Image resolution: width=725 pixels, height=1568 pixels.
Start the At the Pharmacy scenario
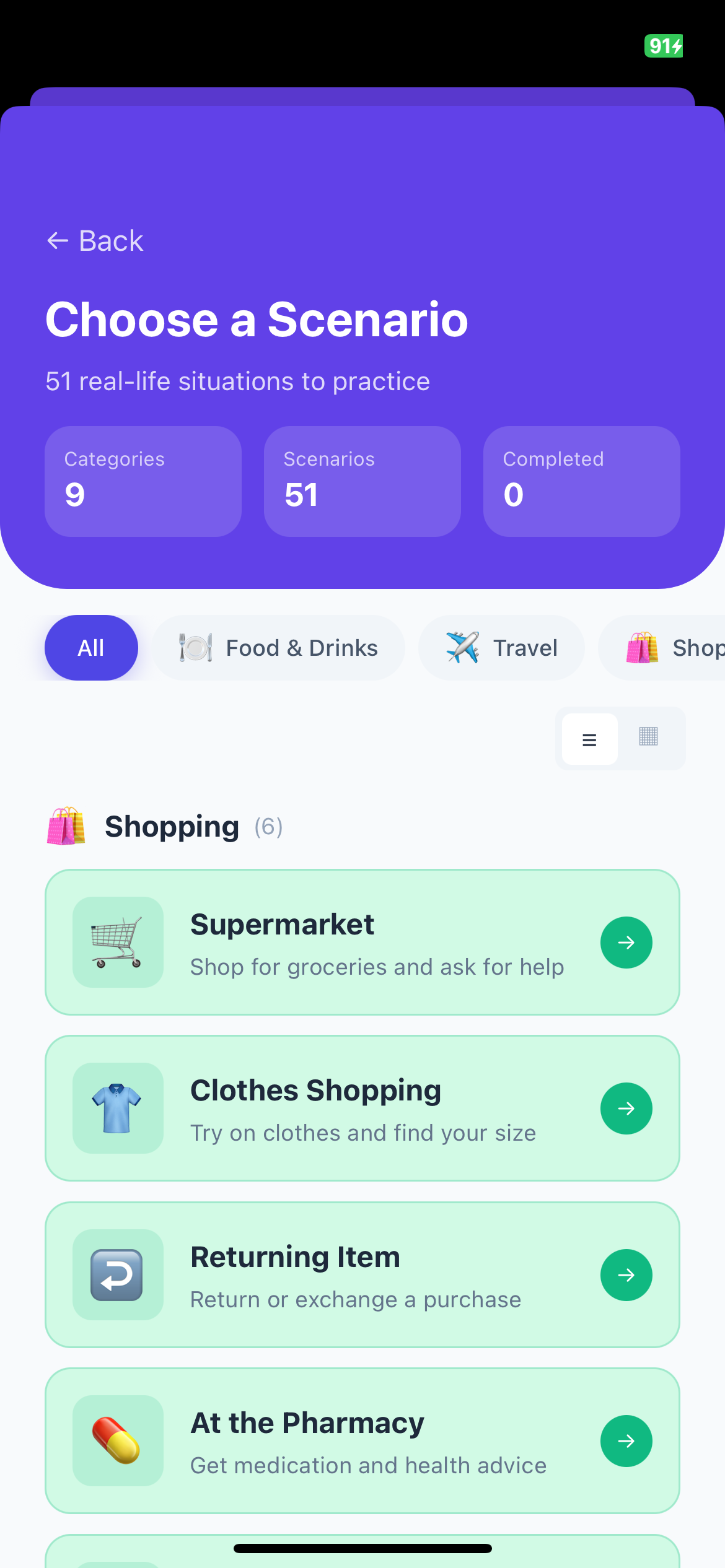626,1441
